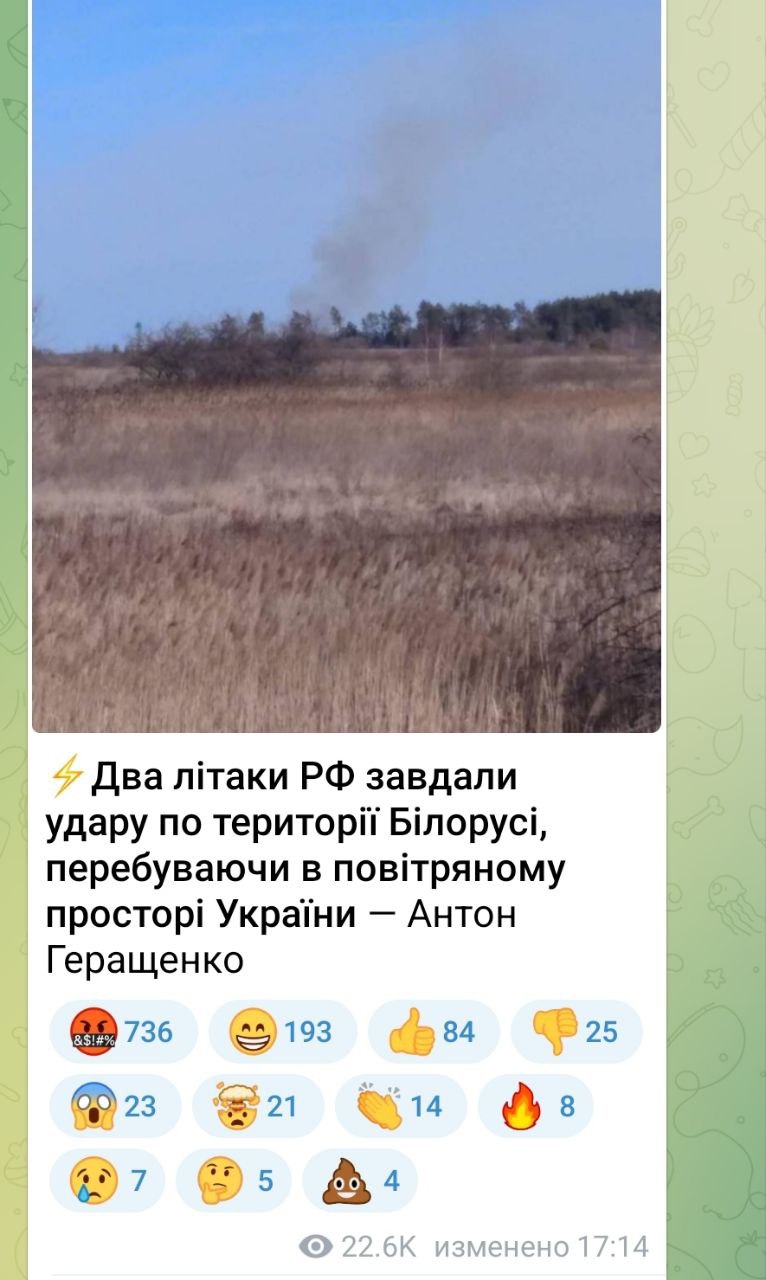React with the grinning face at 193
This screenshot has height=1280, width=766.
[282, 1031]
